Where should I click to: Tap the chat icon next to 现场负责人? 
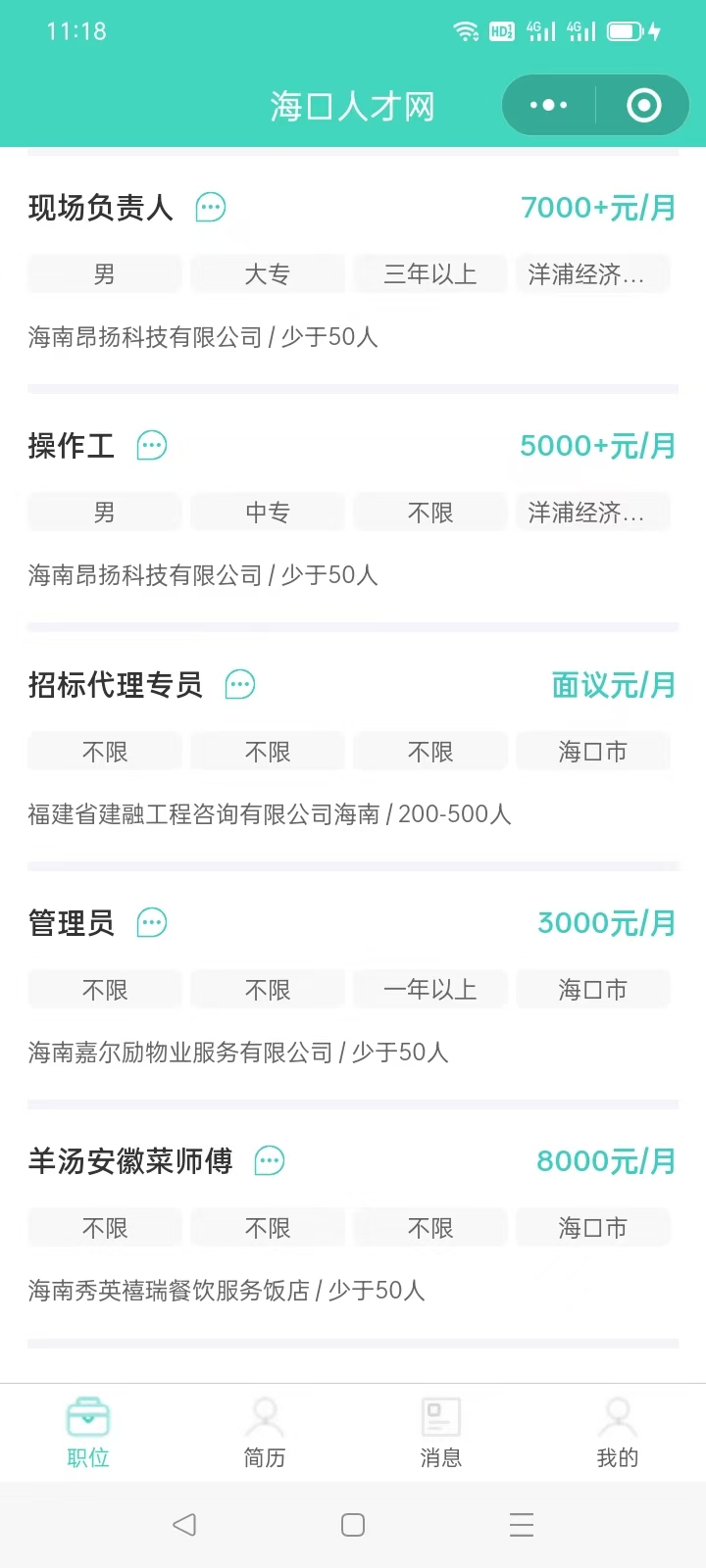[x=211, y=207]
